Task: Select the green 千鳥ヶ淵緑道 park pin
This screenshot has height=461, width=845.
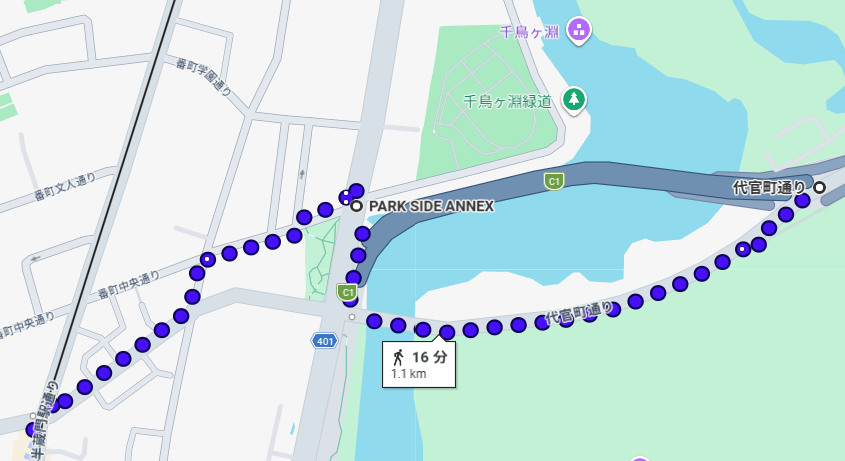Action: coord(574,98)
